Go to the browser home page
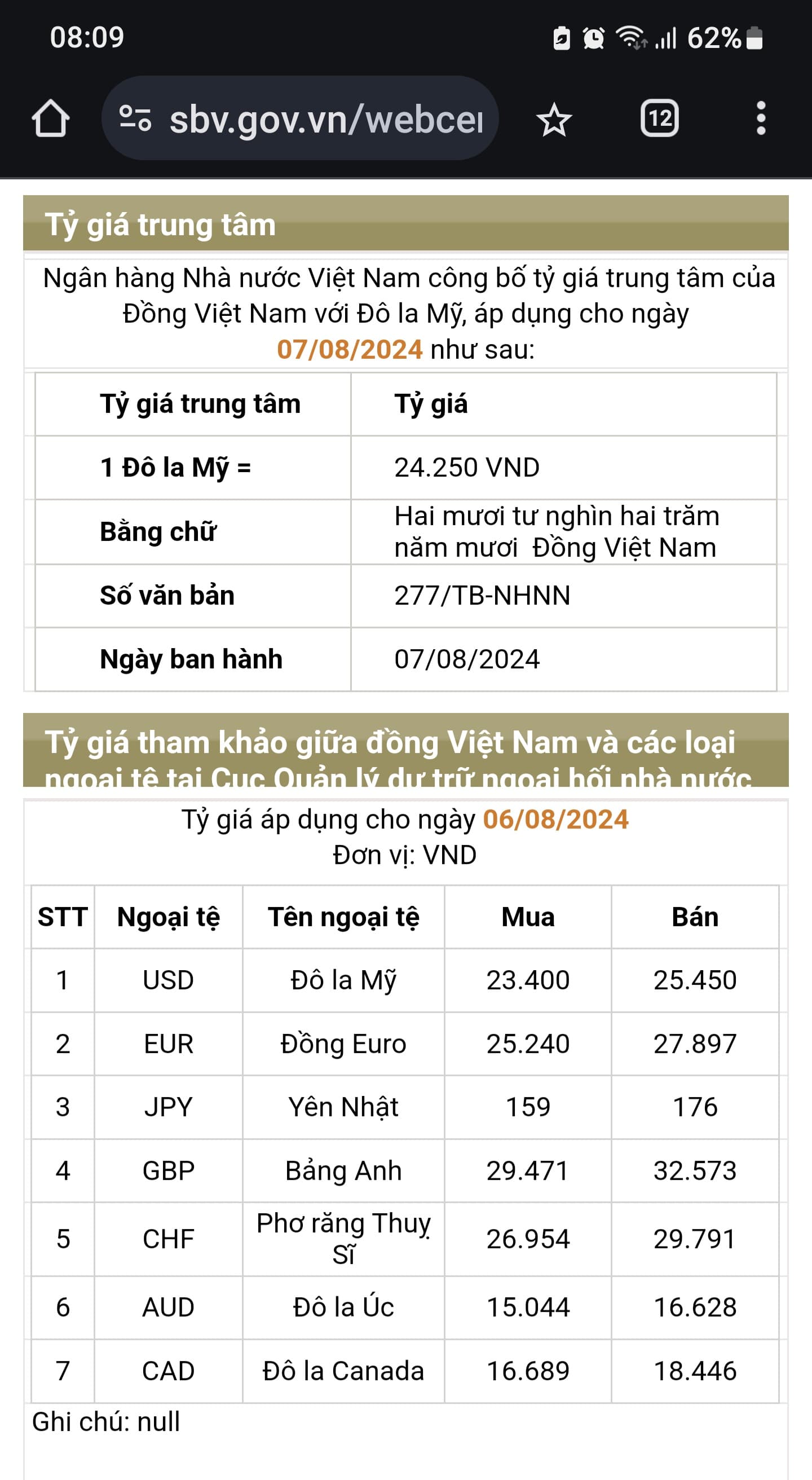Screen dimensions: 812x1480 point(51,118)
